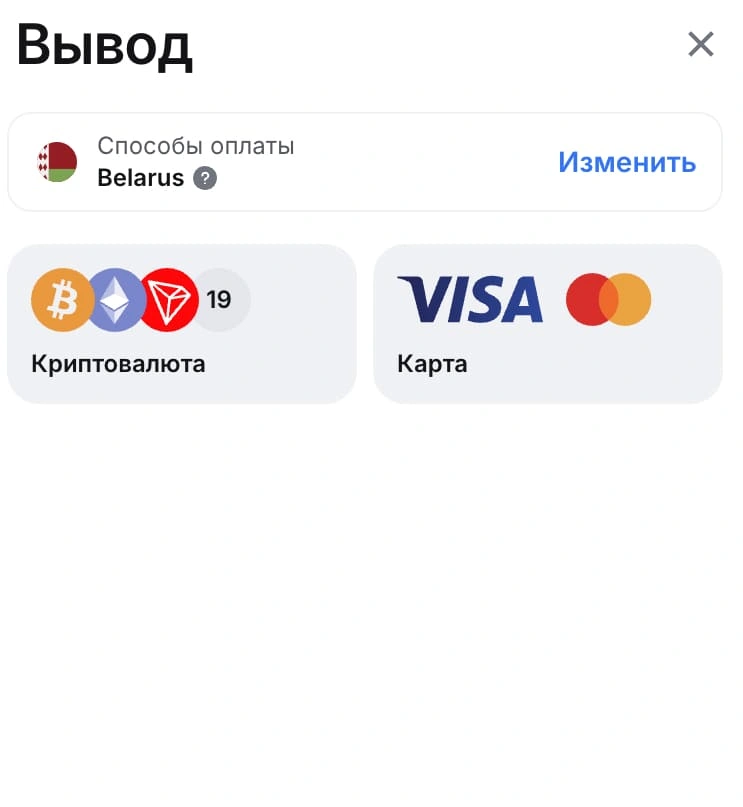Click the Изменить link to change country
The height and width of the screenshot is (807, 743).
click(626, 163)
